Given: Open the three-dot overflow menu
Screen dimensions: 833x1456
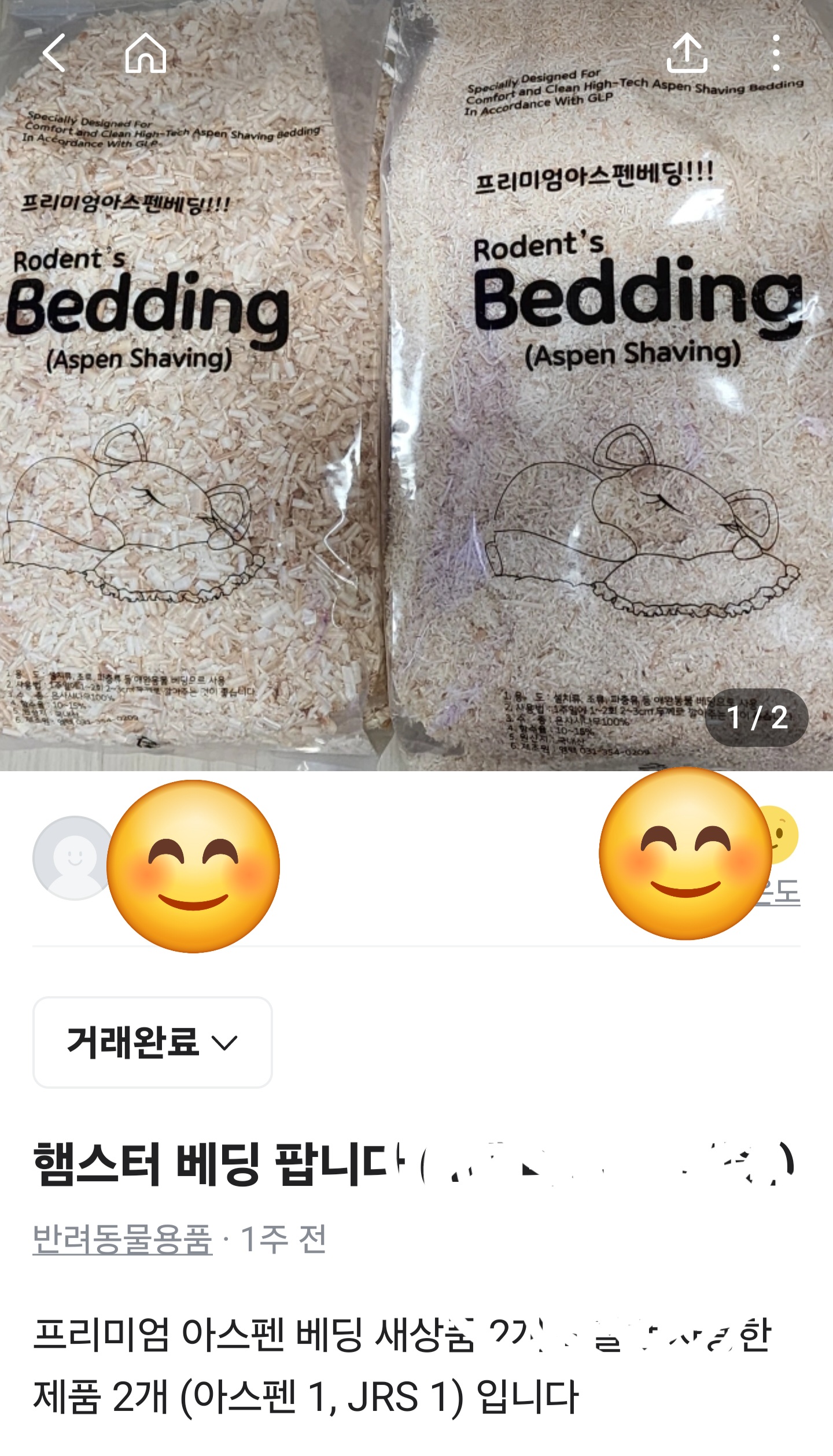Looking at the screenshot, I should [776, 53].
